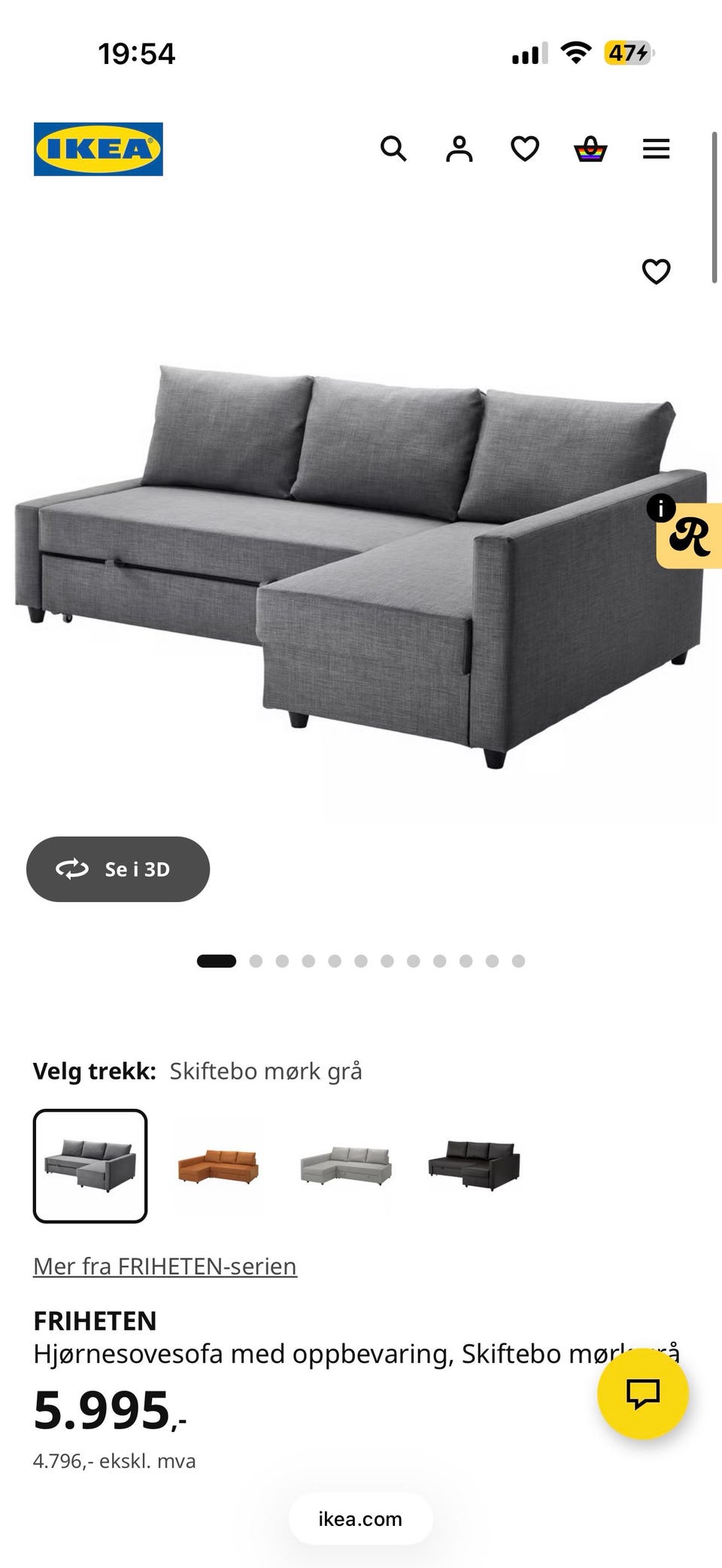The image size is (722, 1568).
Task: Select the Skiftebo dark grey cover
Action: [x=90, y=1166]
